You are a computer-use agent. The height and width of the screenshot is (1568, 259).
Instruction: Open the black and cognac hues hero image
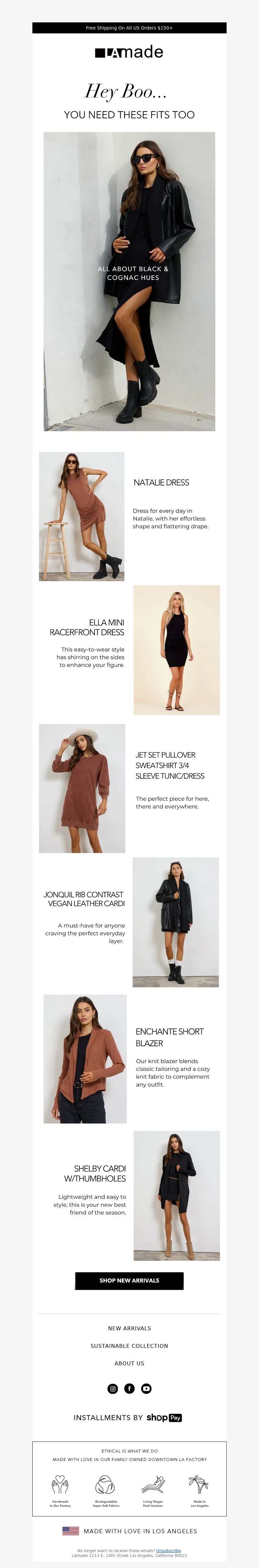129,281
